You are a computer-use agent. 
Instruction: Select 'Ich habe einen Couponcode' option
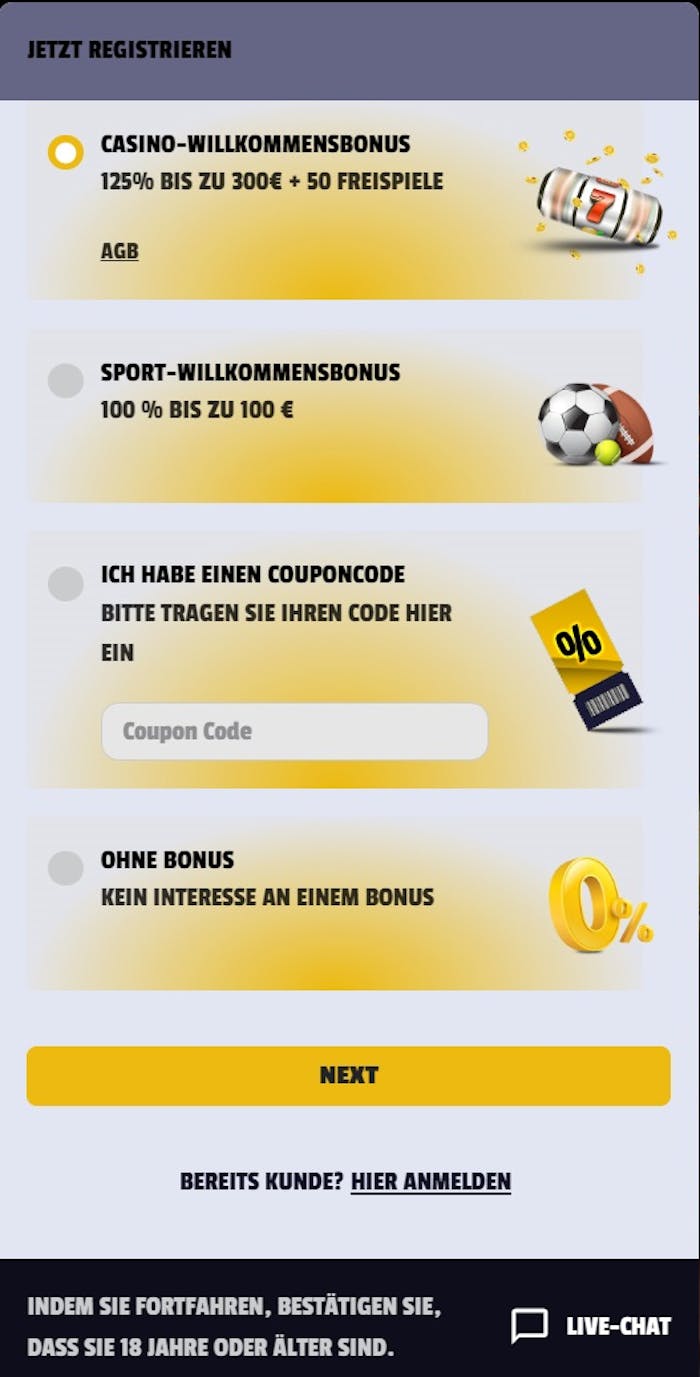point(66,583)
